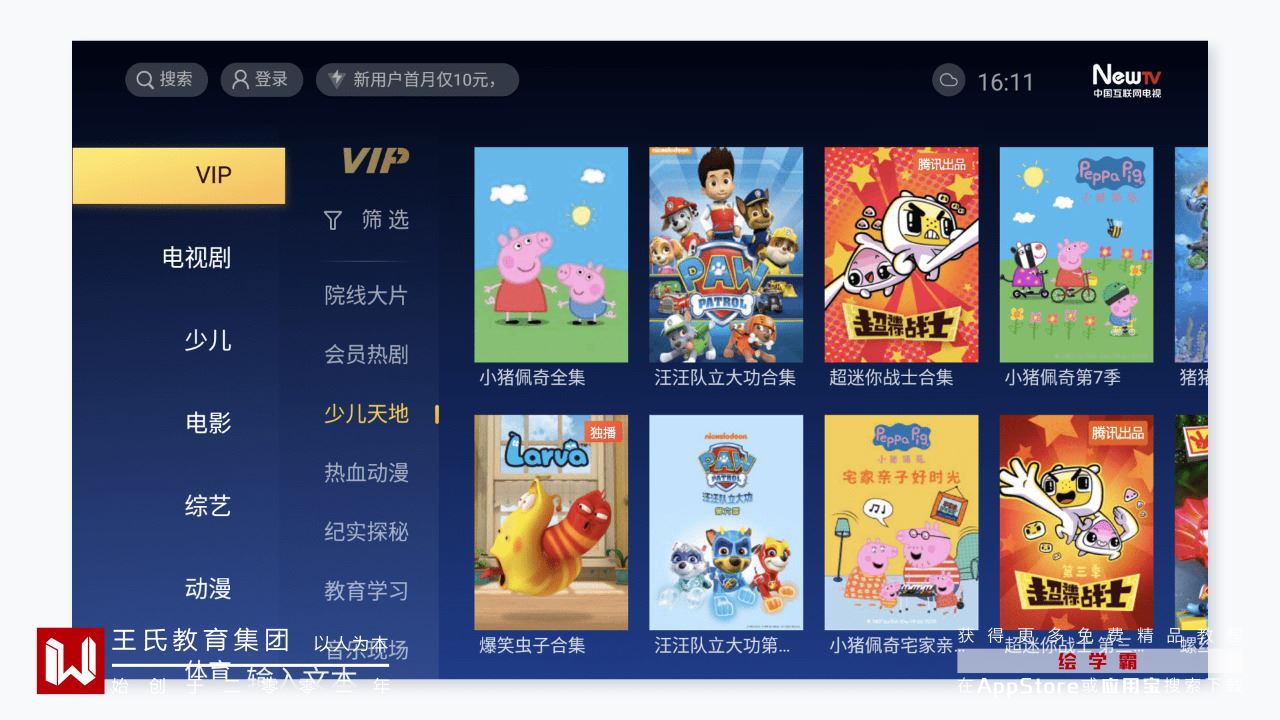
Task: Select the 热血动漫 subcategory
Action: click(x=366, y=473)
